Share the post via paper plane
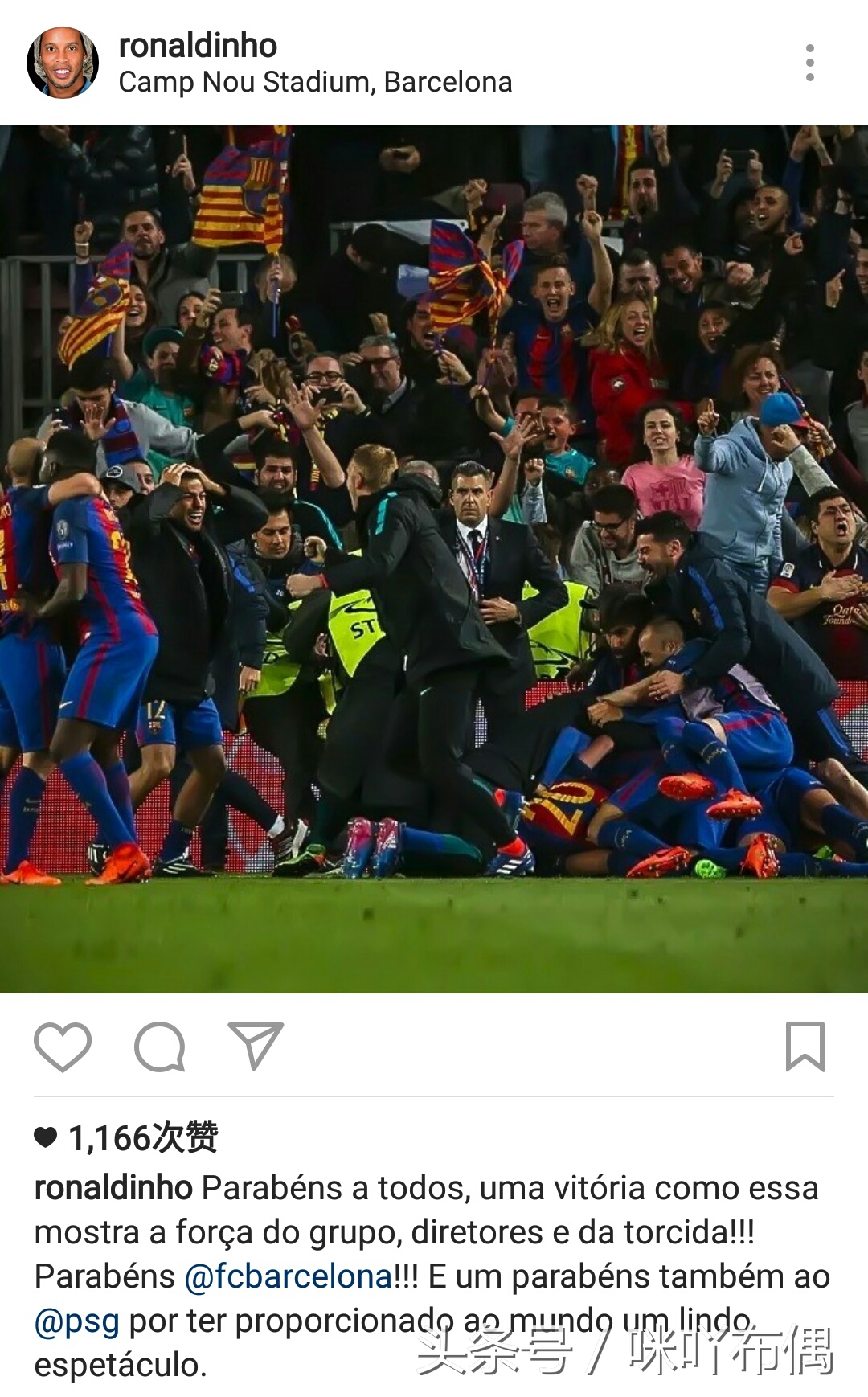Viewport: 868px width, 1397px height. 256,1045
